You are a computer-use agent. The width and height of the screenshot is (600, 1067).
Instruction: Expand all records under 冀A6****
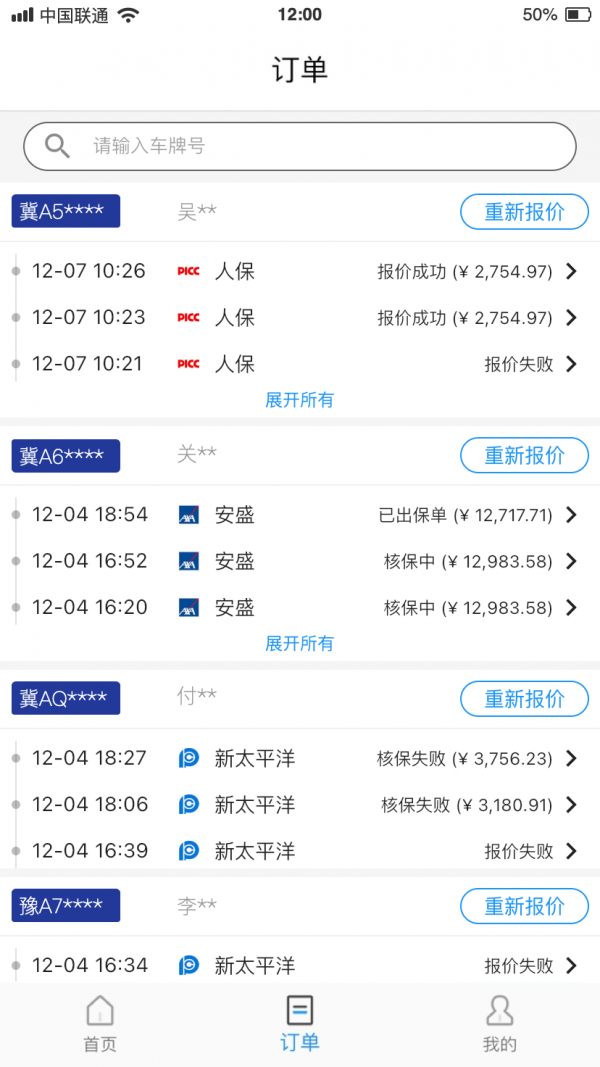coord(299,643)
